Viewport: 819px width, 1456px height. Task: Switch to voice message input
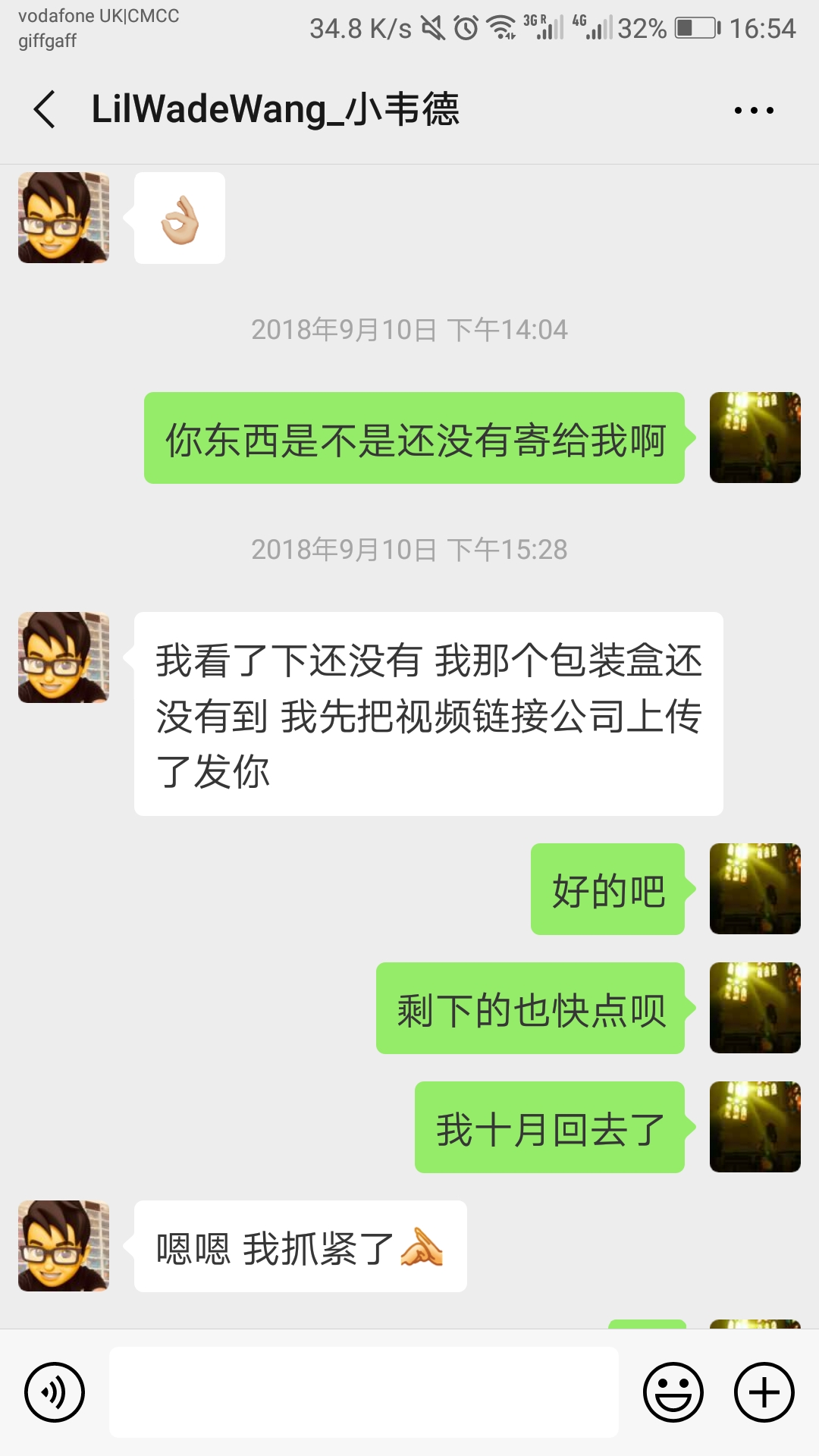[x=54, y=1392]
